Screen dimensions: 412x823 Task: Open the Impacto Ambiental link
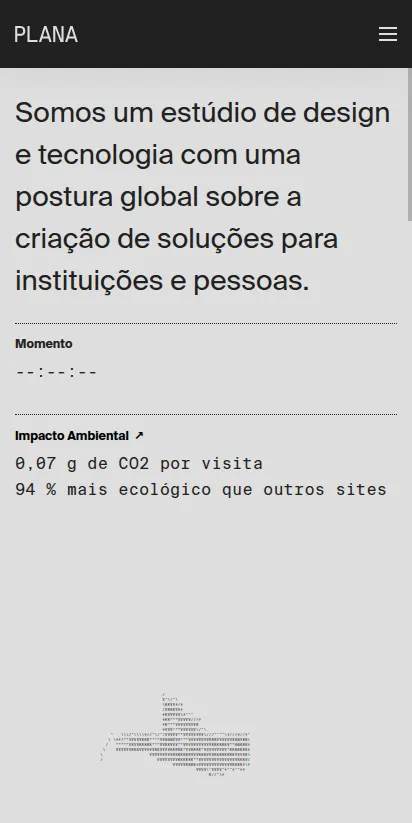(79, 436)
